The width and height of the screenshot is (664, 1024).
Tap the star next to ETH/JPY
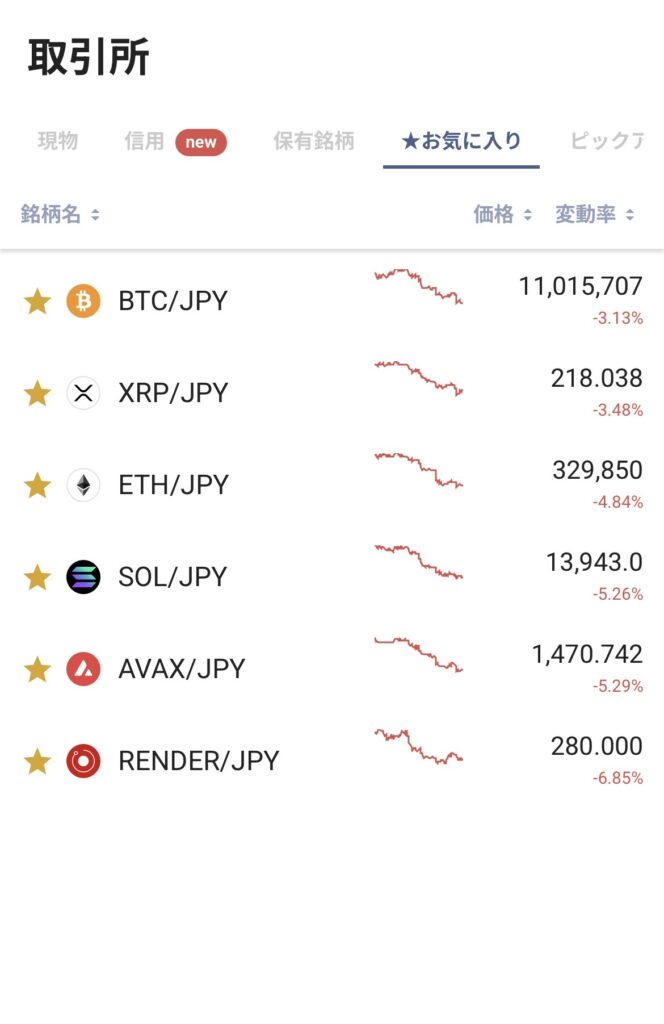click(x=37, y=485)
